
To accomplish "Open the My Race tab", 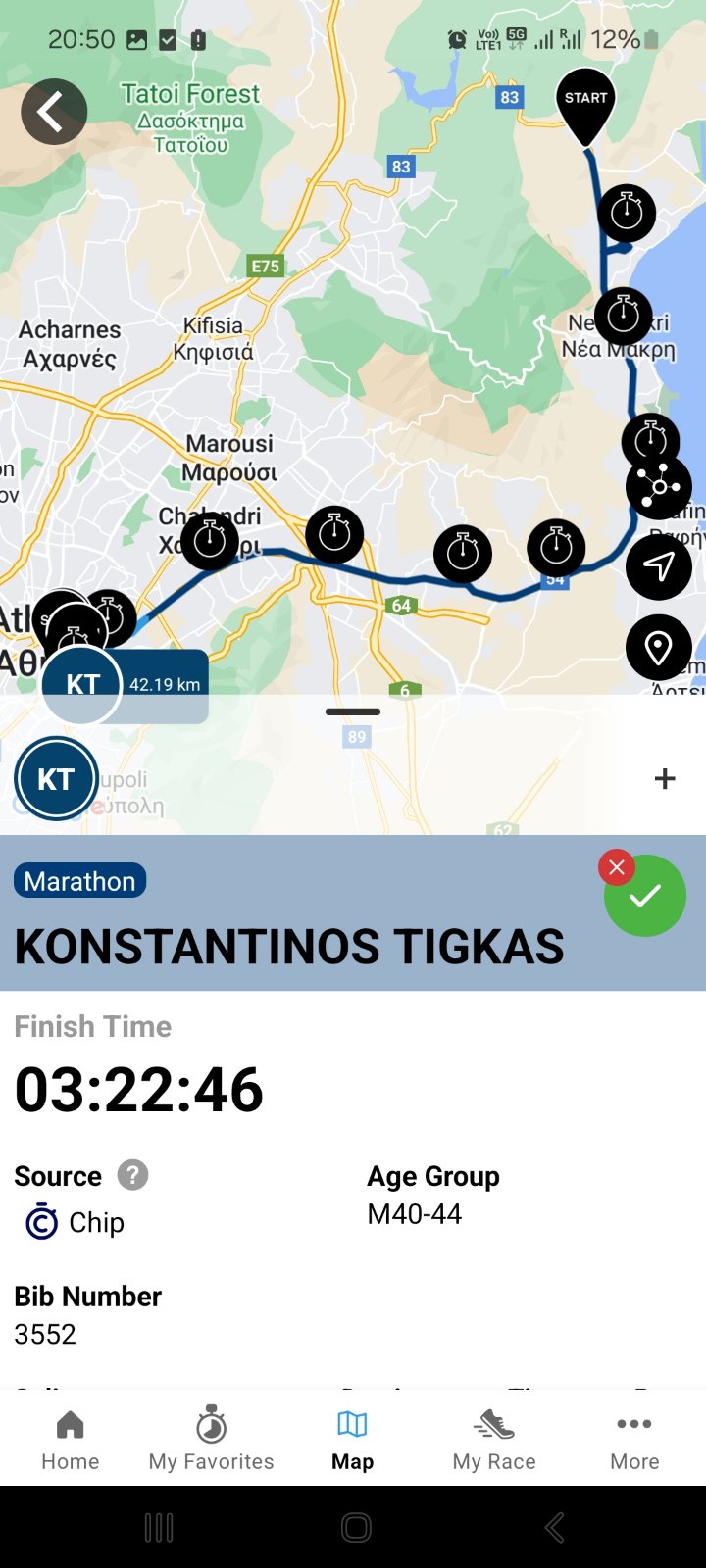I will click(494, 1441).
